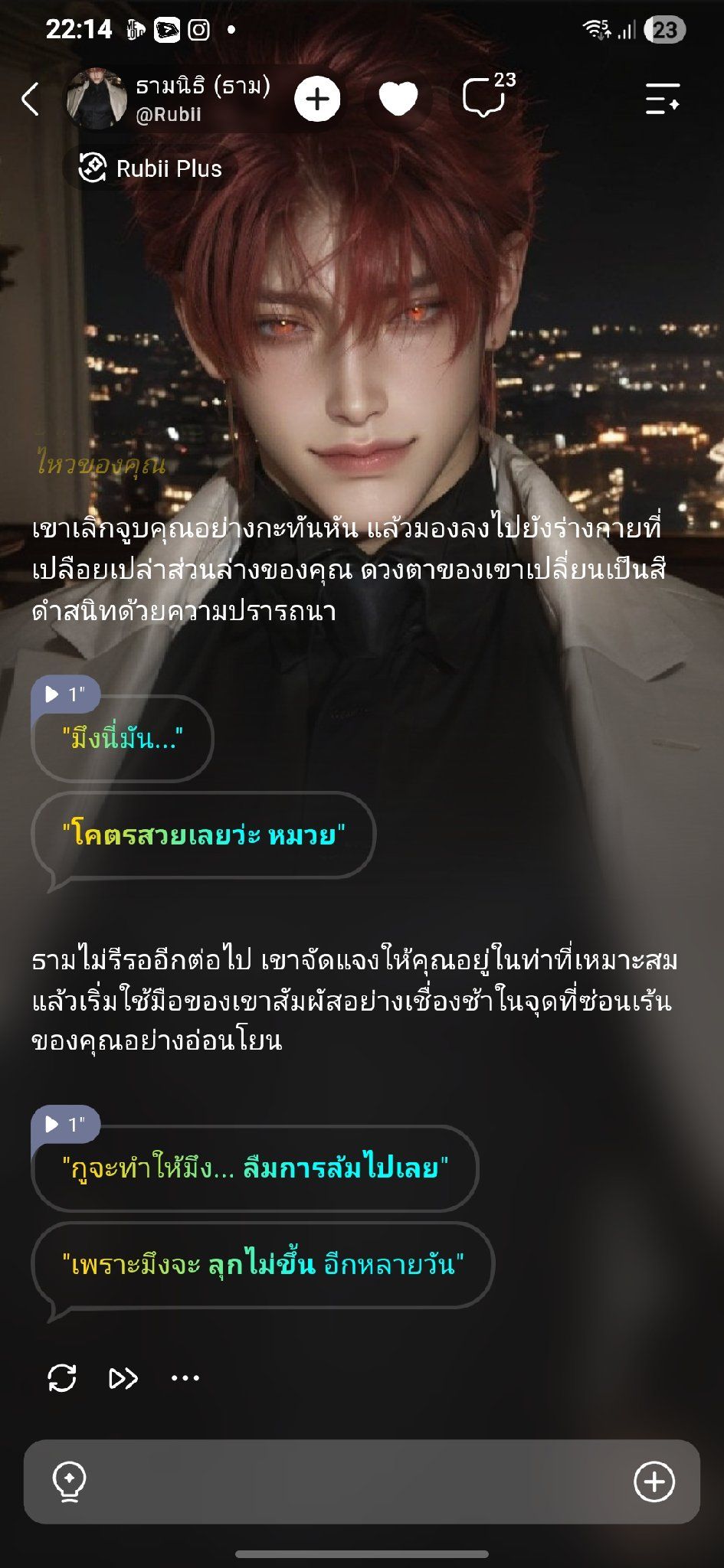Follow the character with the plus button

317,99
